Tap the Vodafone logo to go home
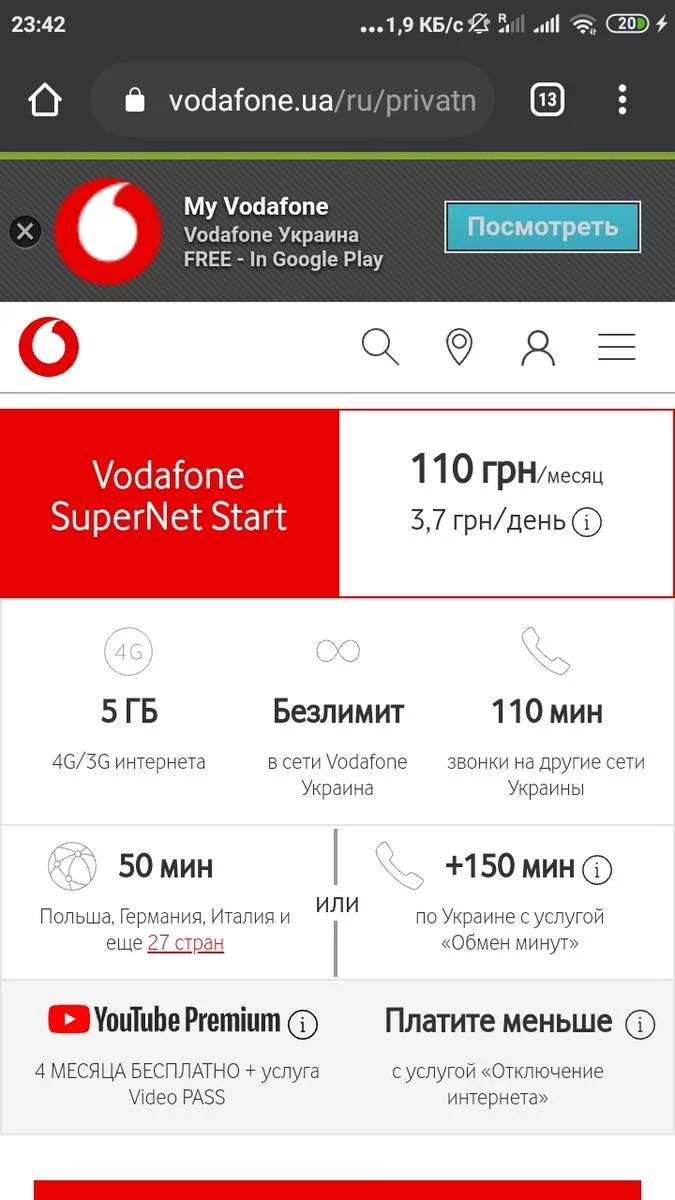The image size is (675, 1200). pyautogui.click(x=48, y=347)
